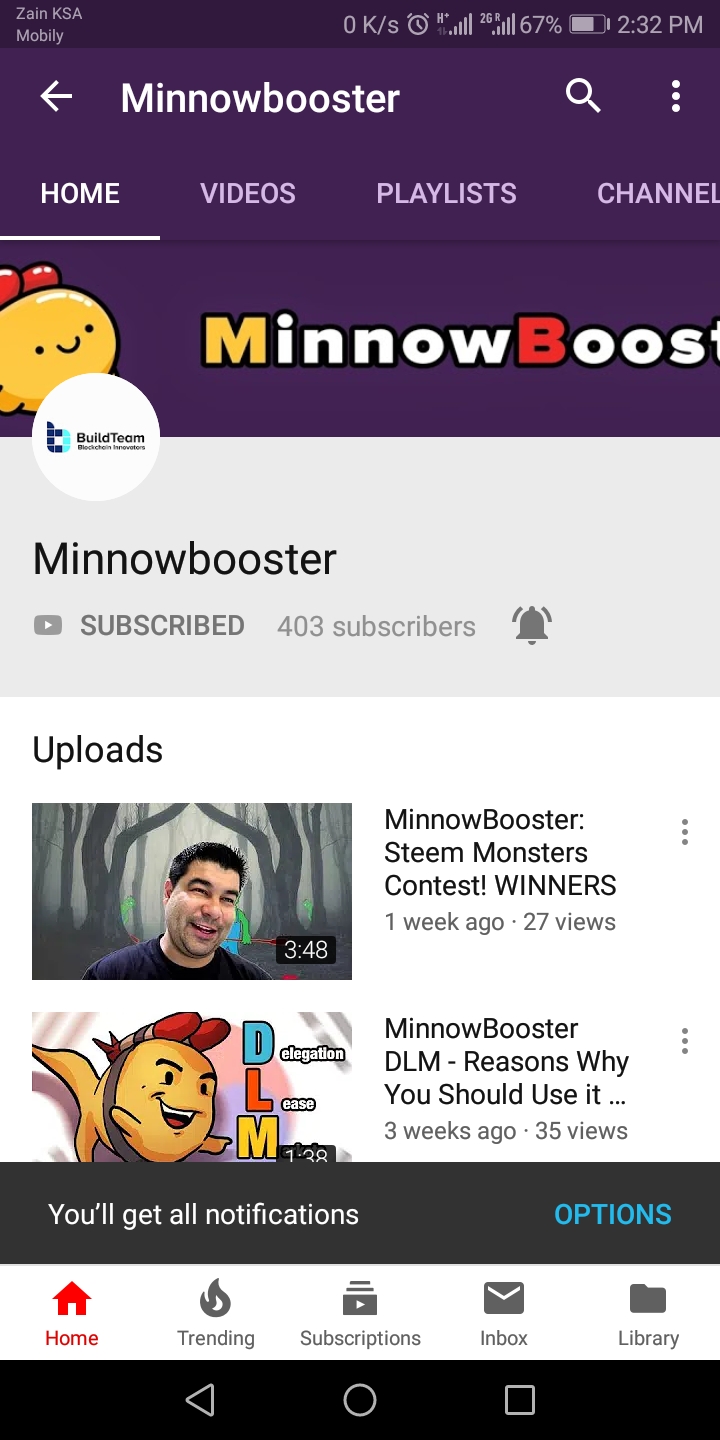720x1440 pixels.
Task: Tap the system back button
Action: pyautogui.click(x=200, y=1400)
